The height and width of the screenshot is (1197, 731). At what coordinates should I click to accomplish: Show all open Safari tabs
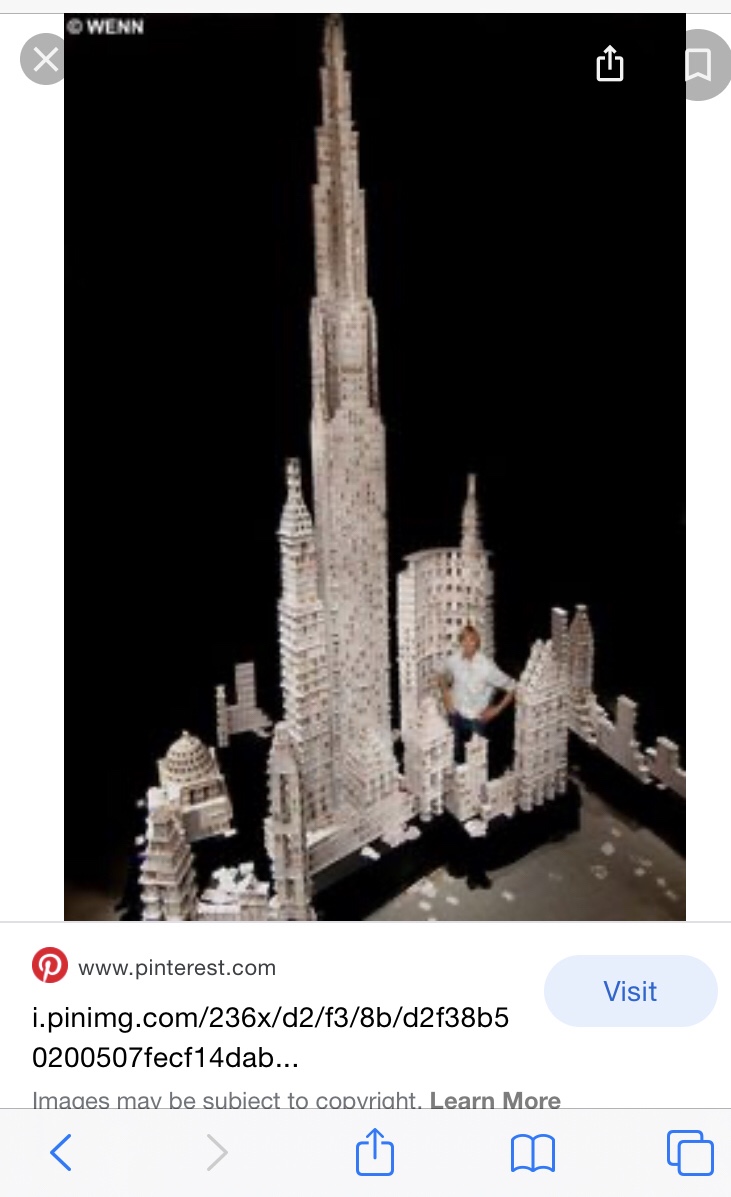point(689,1152)
